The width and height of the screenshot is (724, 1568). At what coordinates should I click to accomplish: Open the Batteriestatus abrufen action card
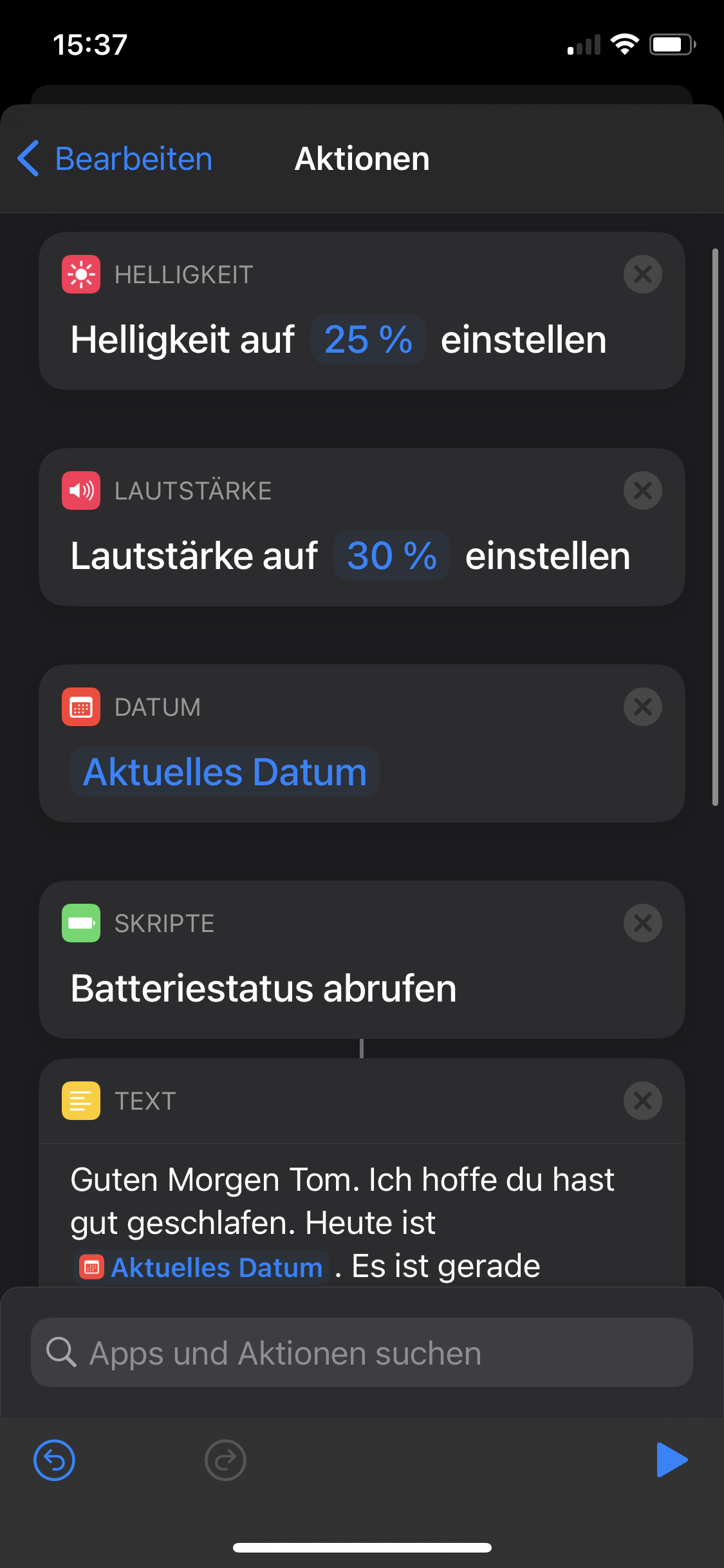point(264,988)
